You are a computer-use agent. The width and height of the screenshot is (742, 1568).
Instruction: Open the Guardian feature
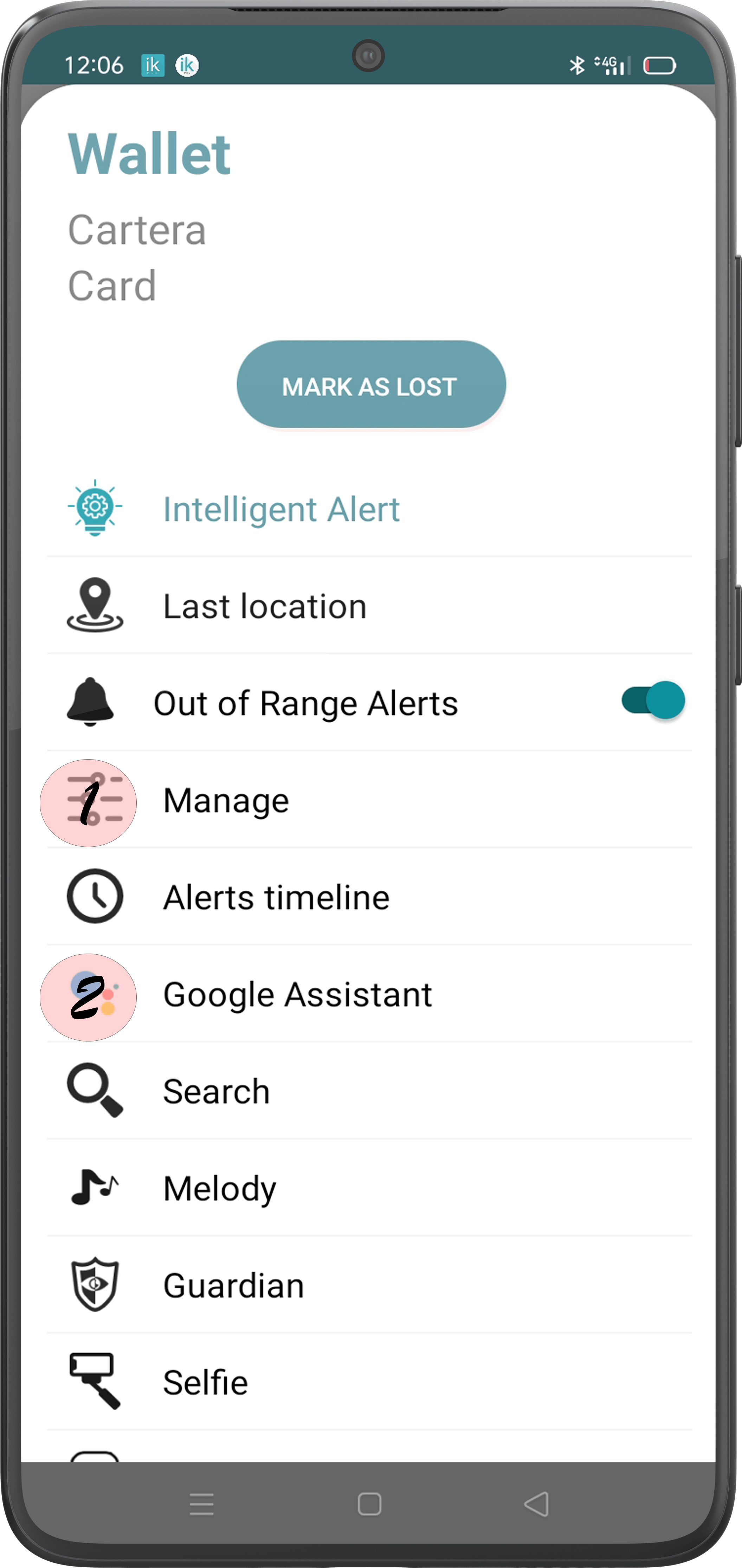coord(369,1285)
